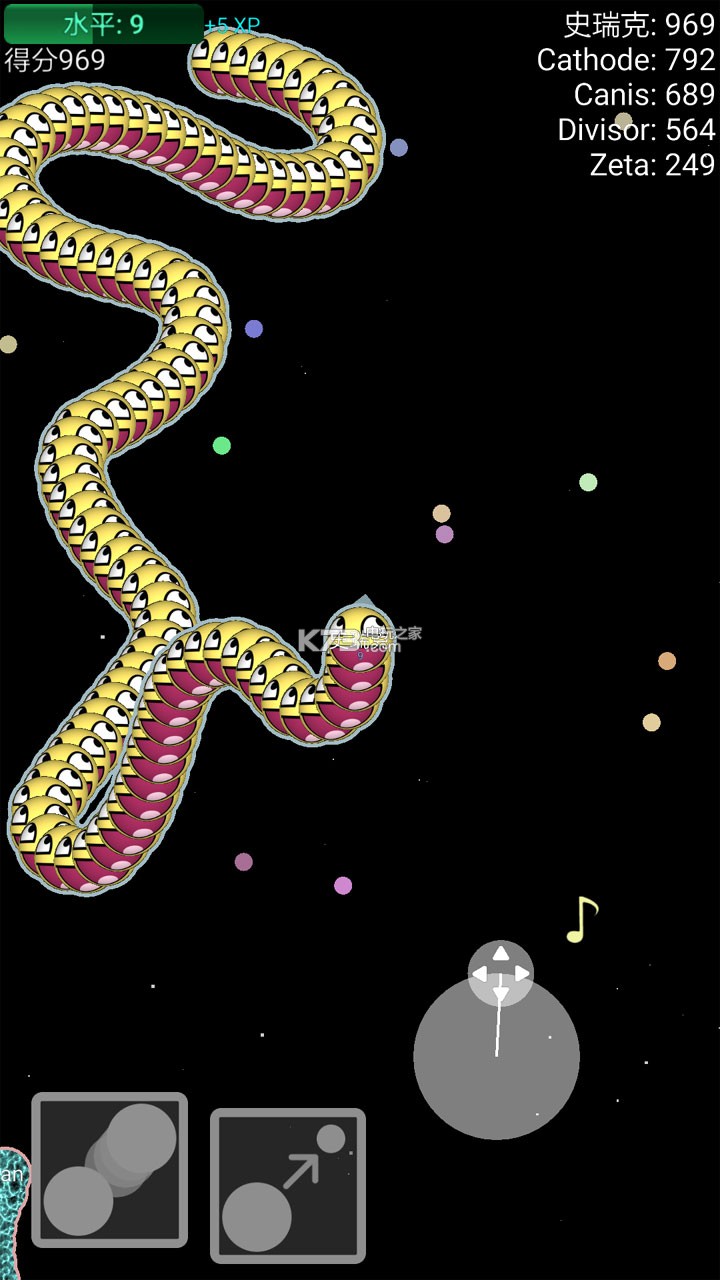The image size is (720, 1280).
Task: Toggle the music note icon
Action: click(x=581, y=920)
